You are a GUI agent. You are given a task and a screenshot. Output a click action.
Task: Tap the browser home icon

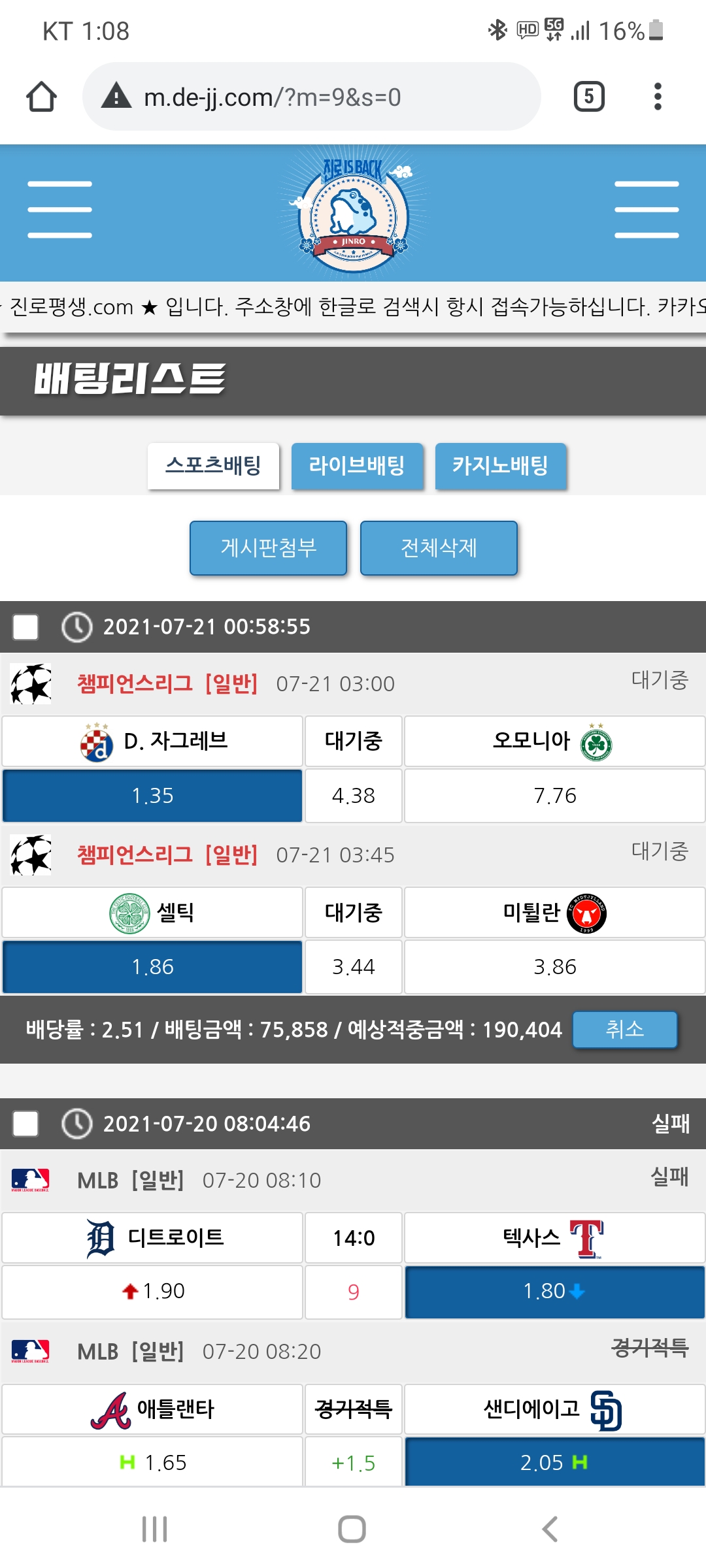tap(41, 97)
